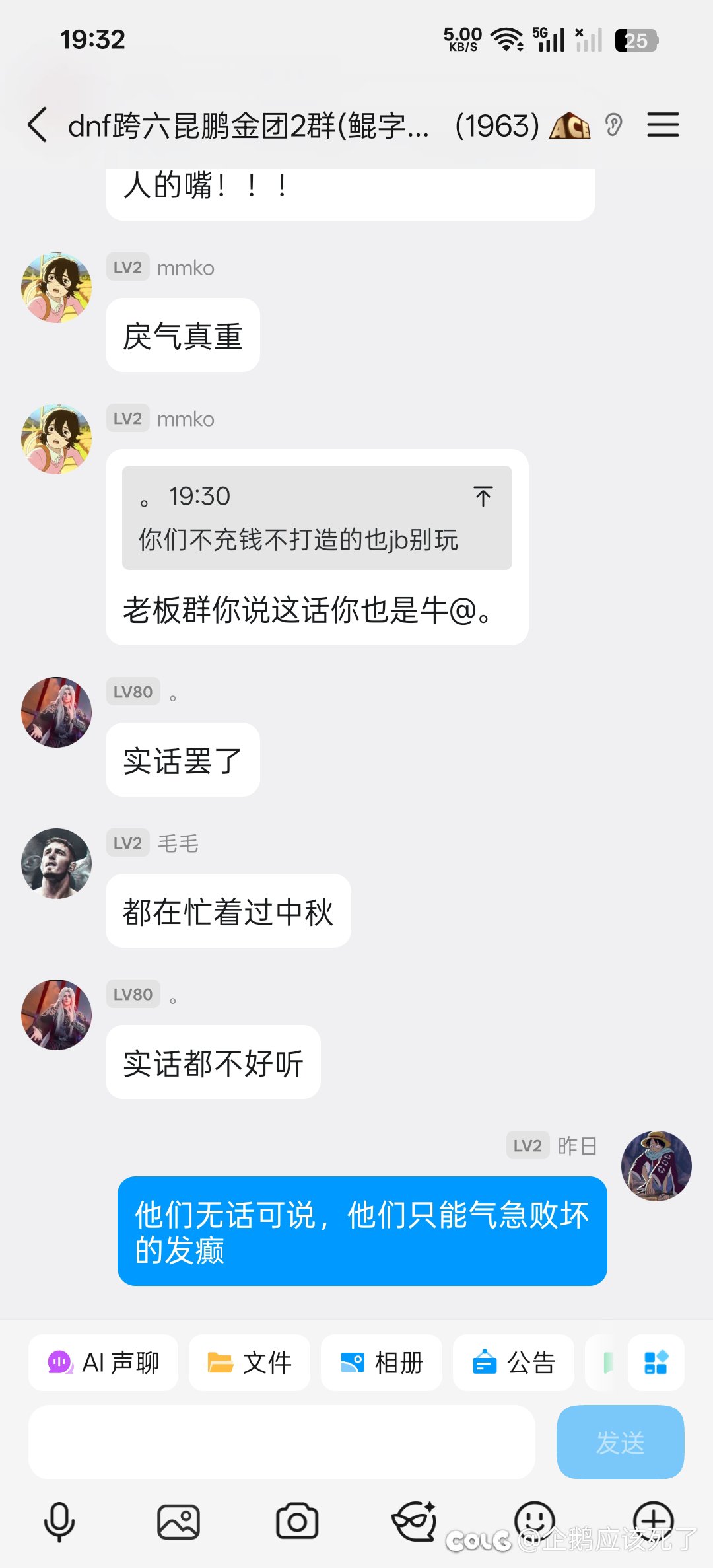Record a voice message with microphone

tap(59, 1522)
